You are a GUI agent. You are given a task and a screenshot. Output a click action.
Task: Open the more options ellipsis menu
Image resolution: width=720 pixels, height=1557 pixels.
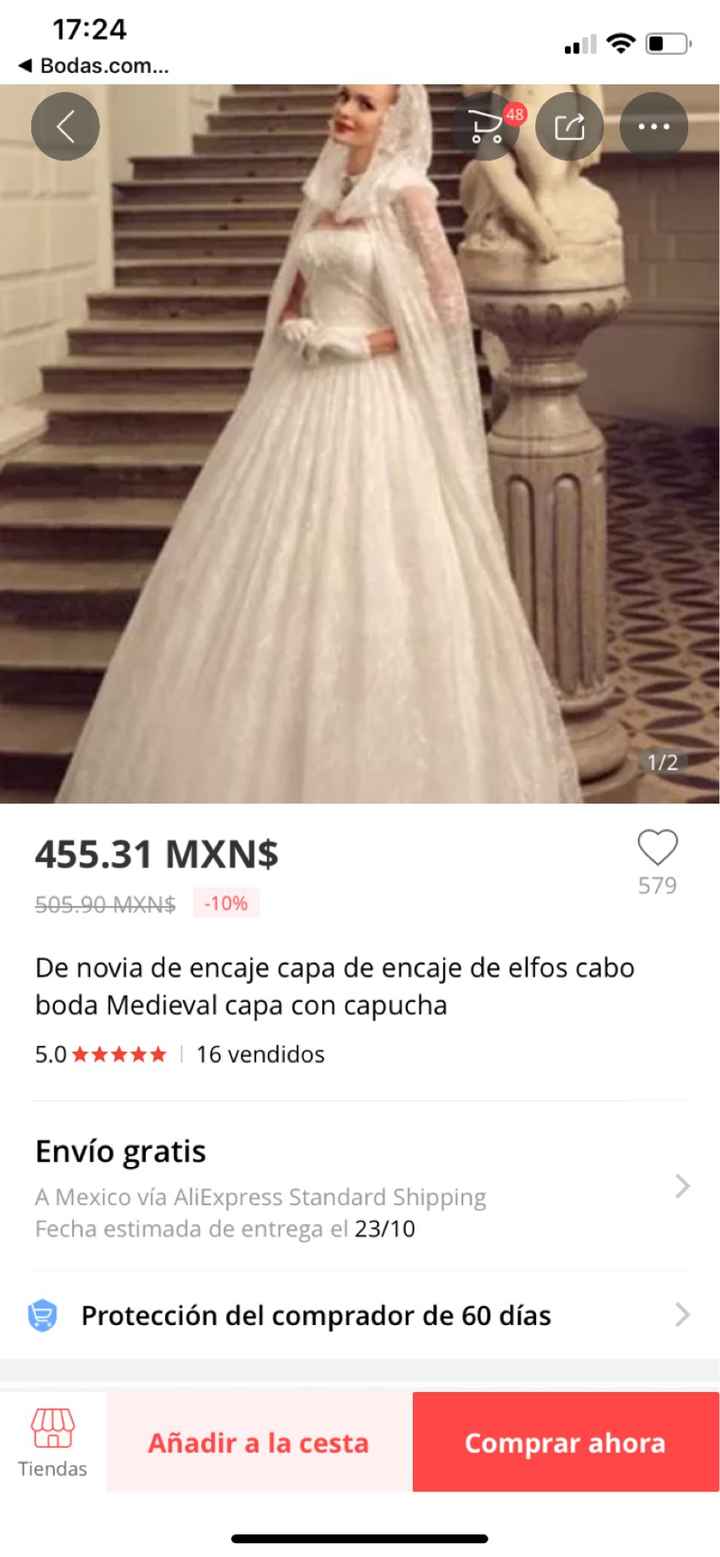pos(653,127)
